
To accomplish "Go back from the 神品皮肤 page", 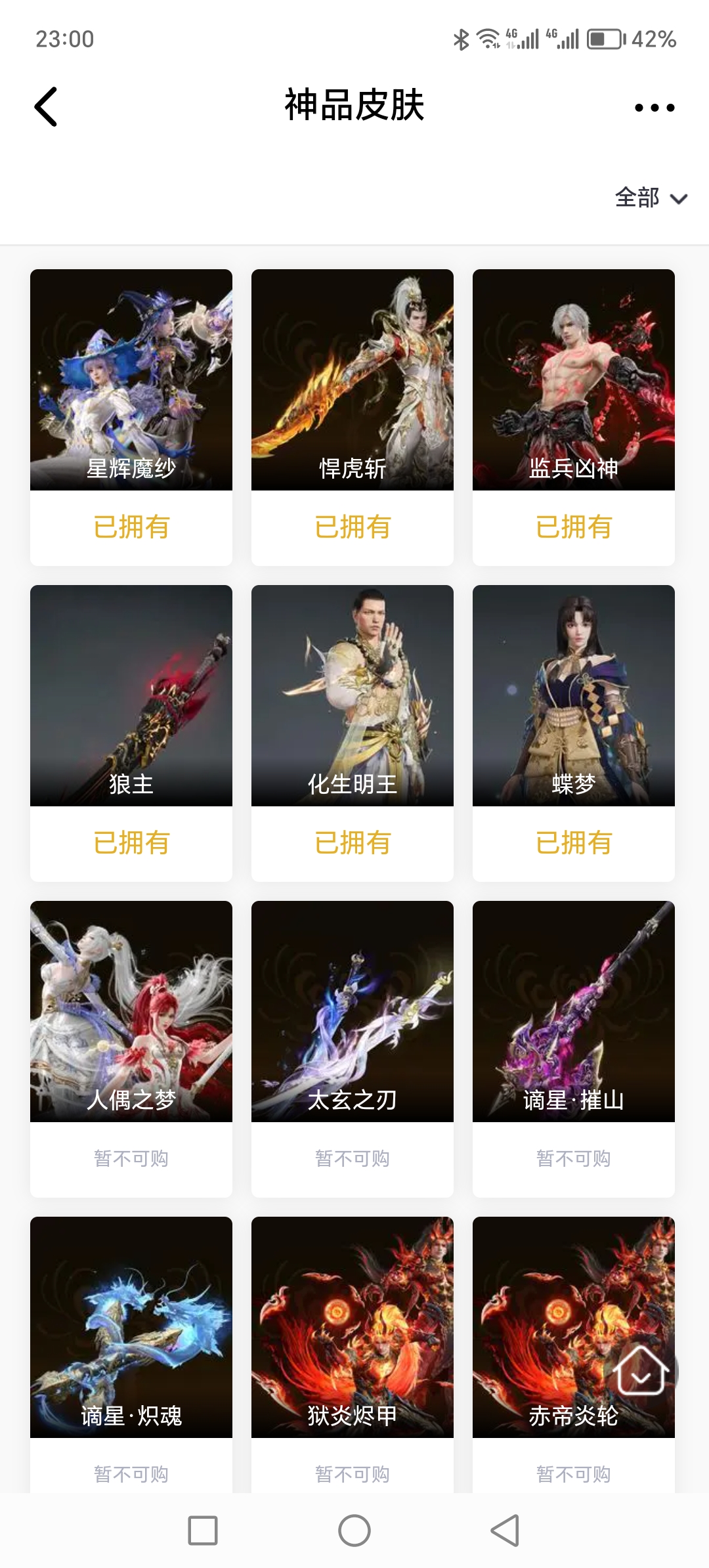I will pos(46,106).
